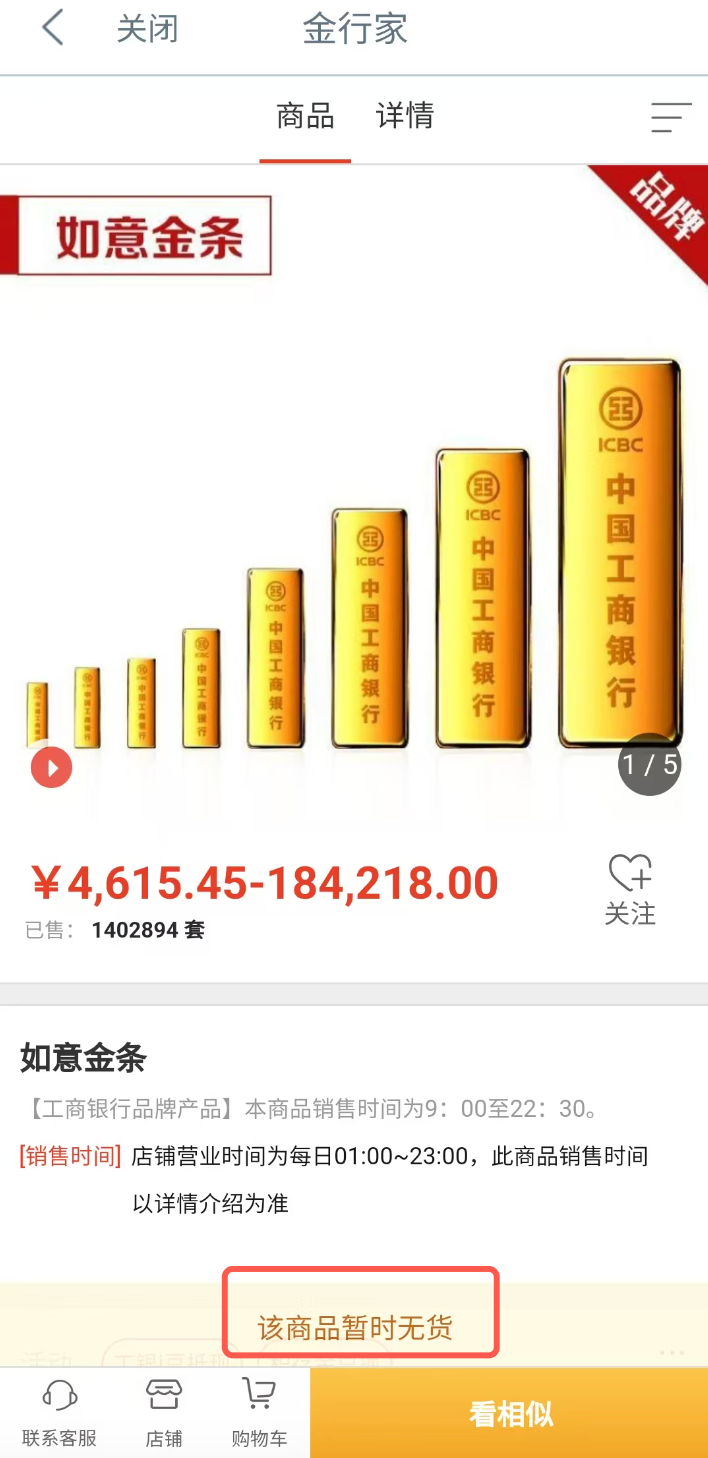Follow this product with the 关注 heart
The width and height of the screenshot is (708, 1458).
pos(630,889)
